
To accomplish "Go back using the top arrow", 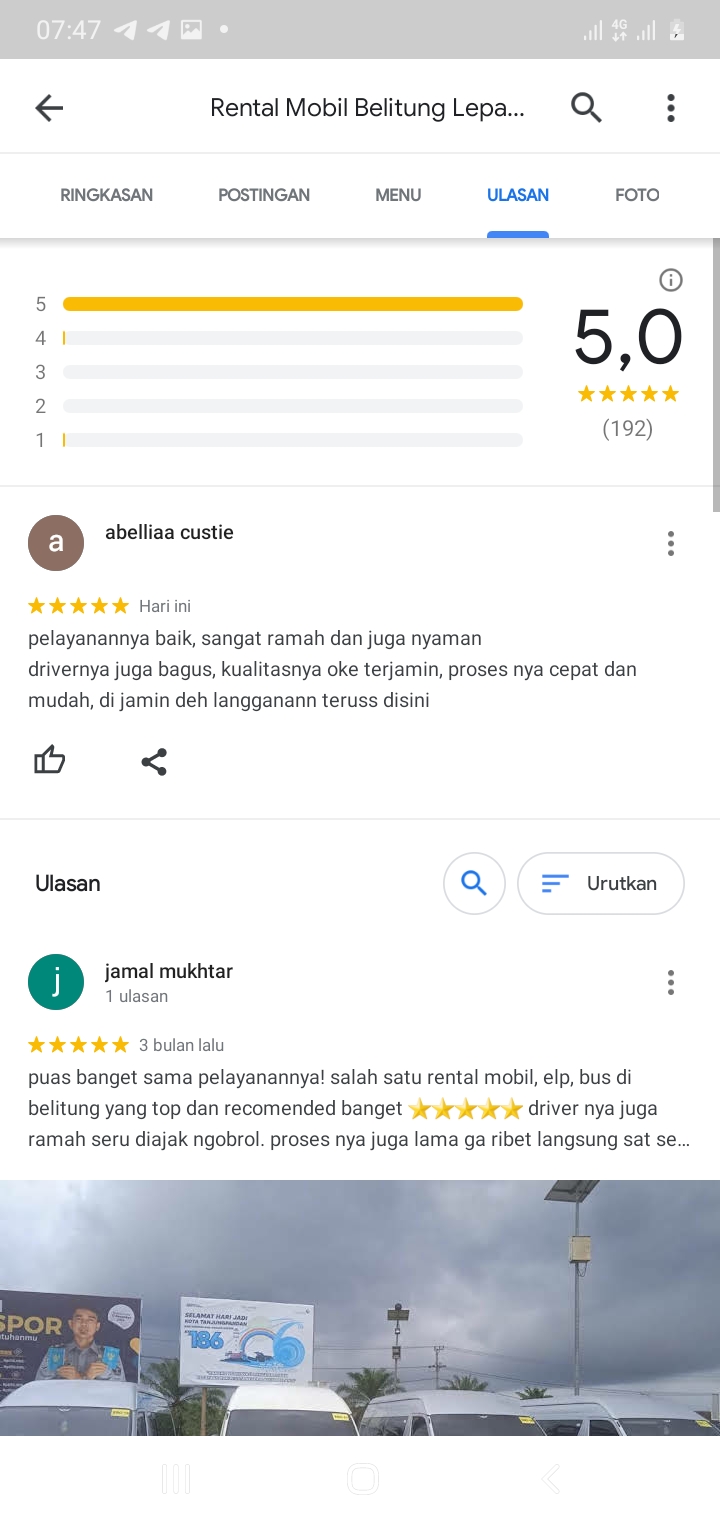I will click(x=49, y=108).
